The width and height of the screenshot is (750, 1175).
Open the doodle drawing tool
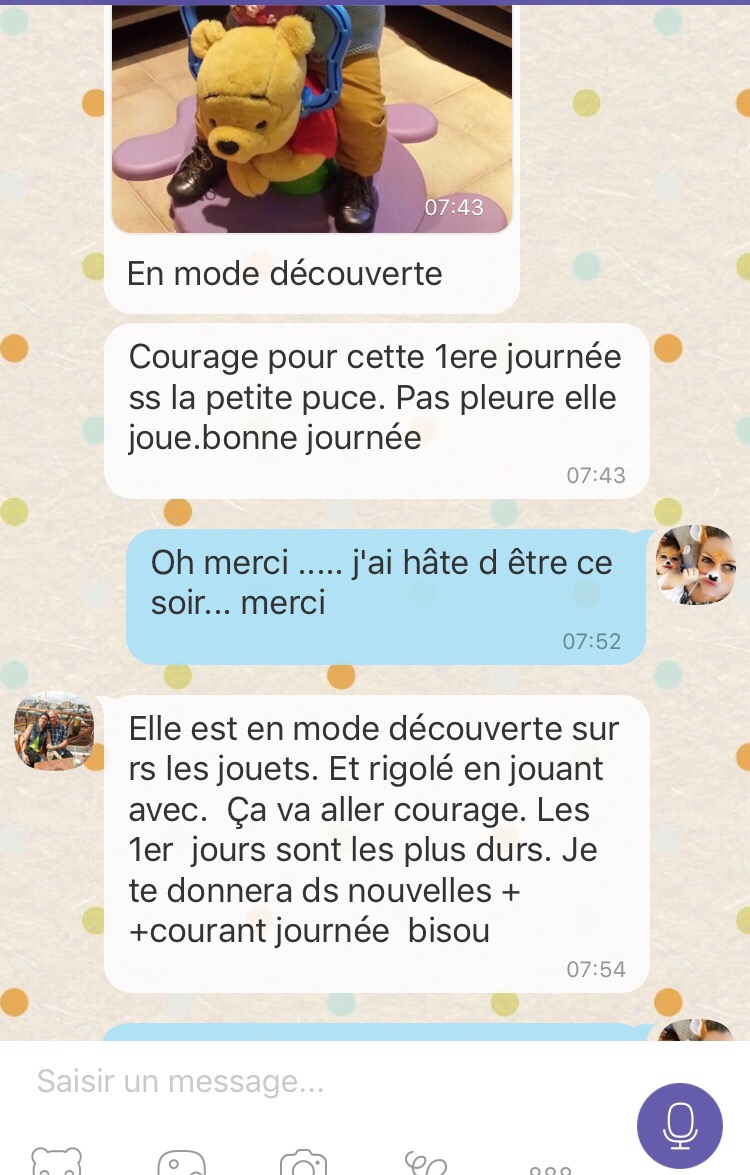426,1164
